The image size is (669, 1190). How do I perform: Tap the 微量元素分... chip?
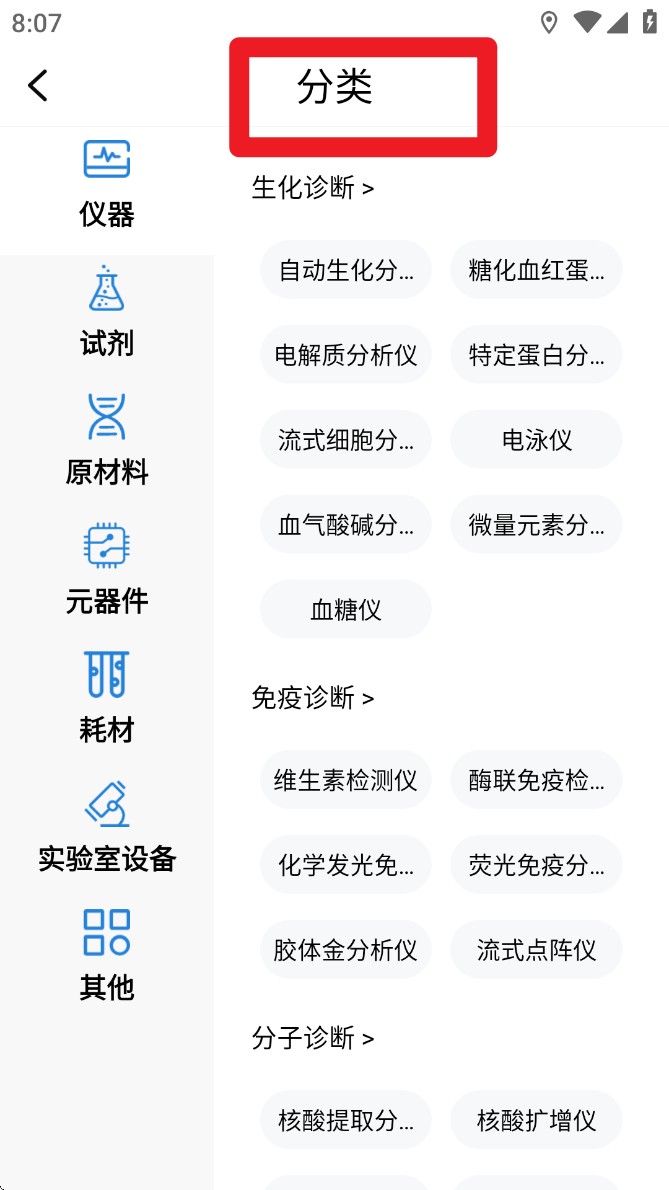click(536, 524)
